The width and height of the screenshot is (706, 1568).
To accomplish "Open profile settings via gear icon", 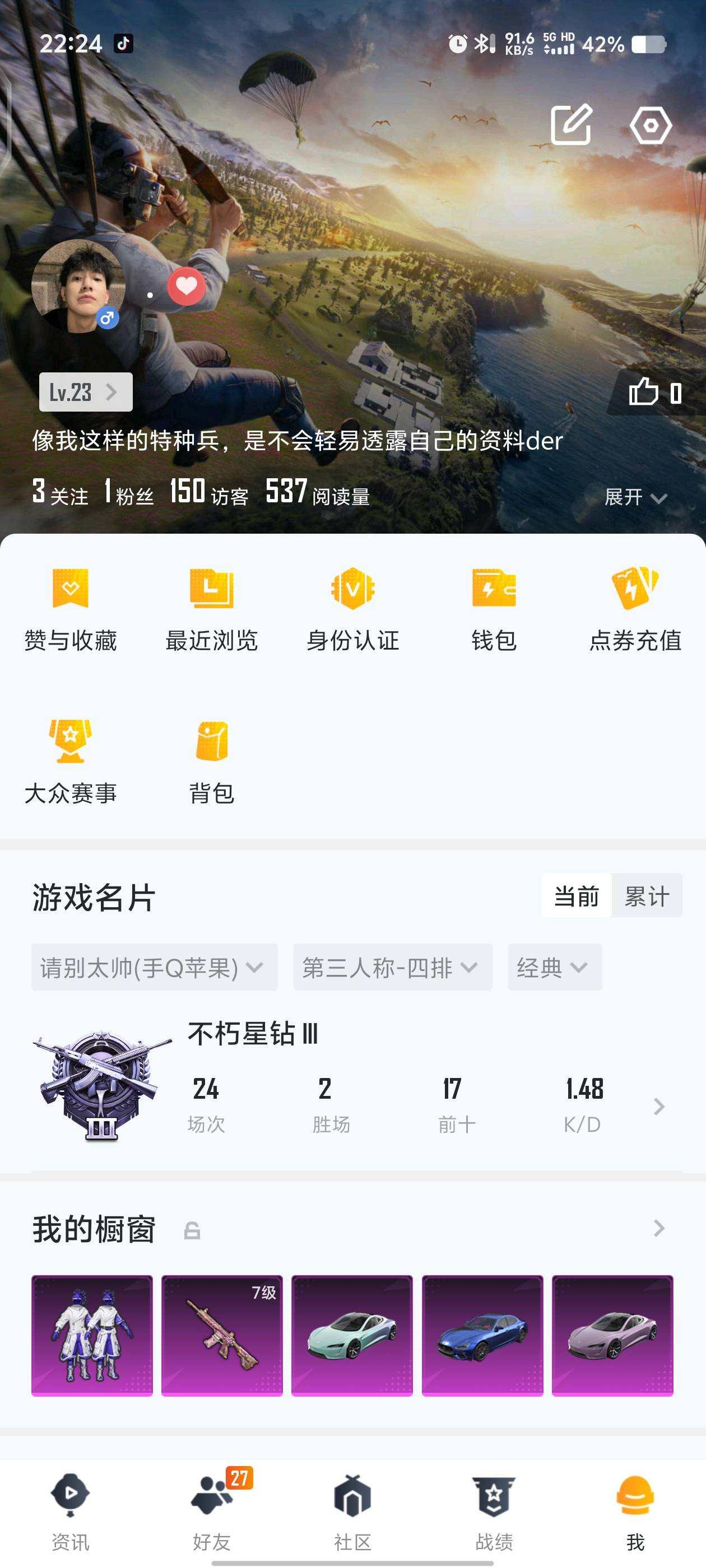I will point(651,125).
